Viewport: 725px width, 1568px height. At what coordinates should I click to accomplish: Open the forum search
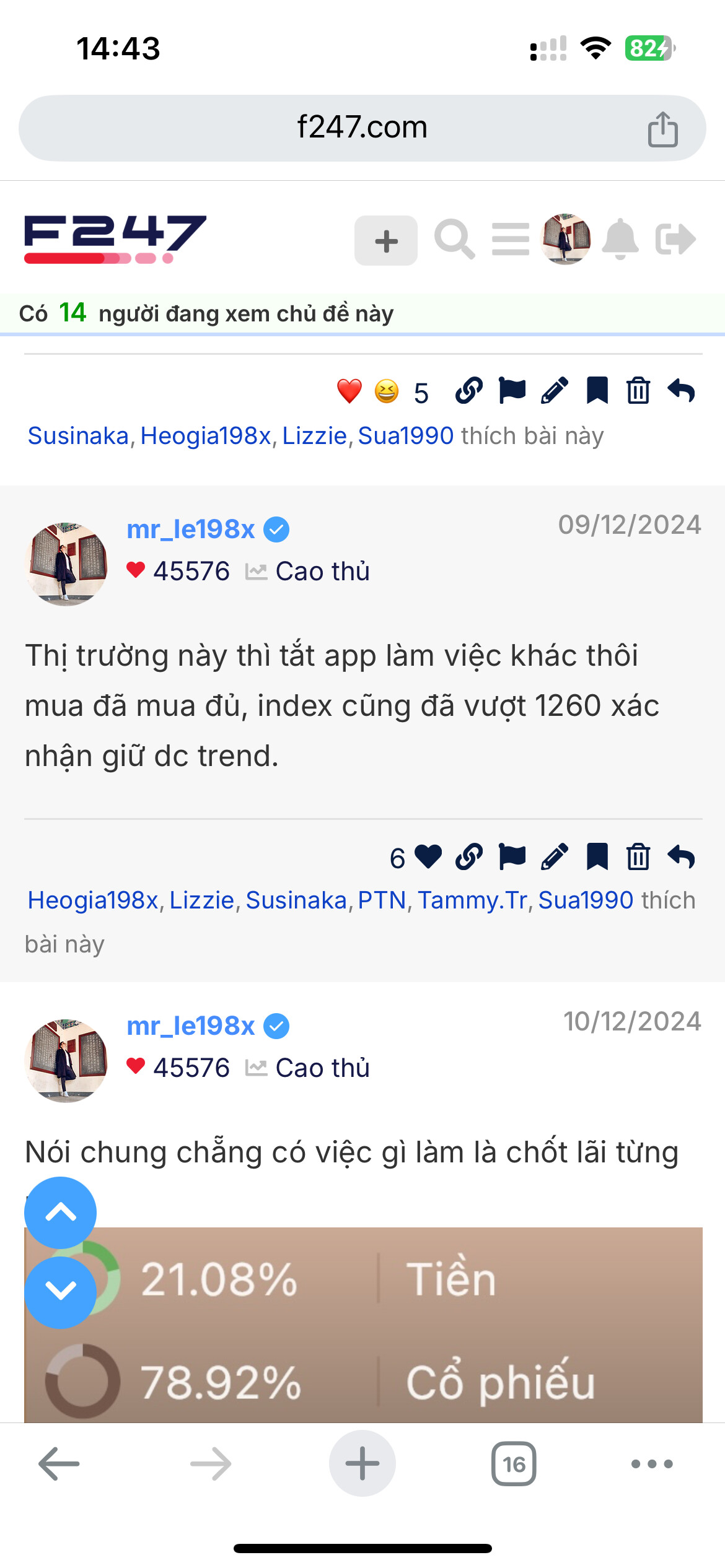[x=454, y=240]
